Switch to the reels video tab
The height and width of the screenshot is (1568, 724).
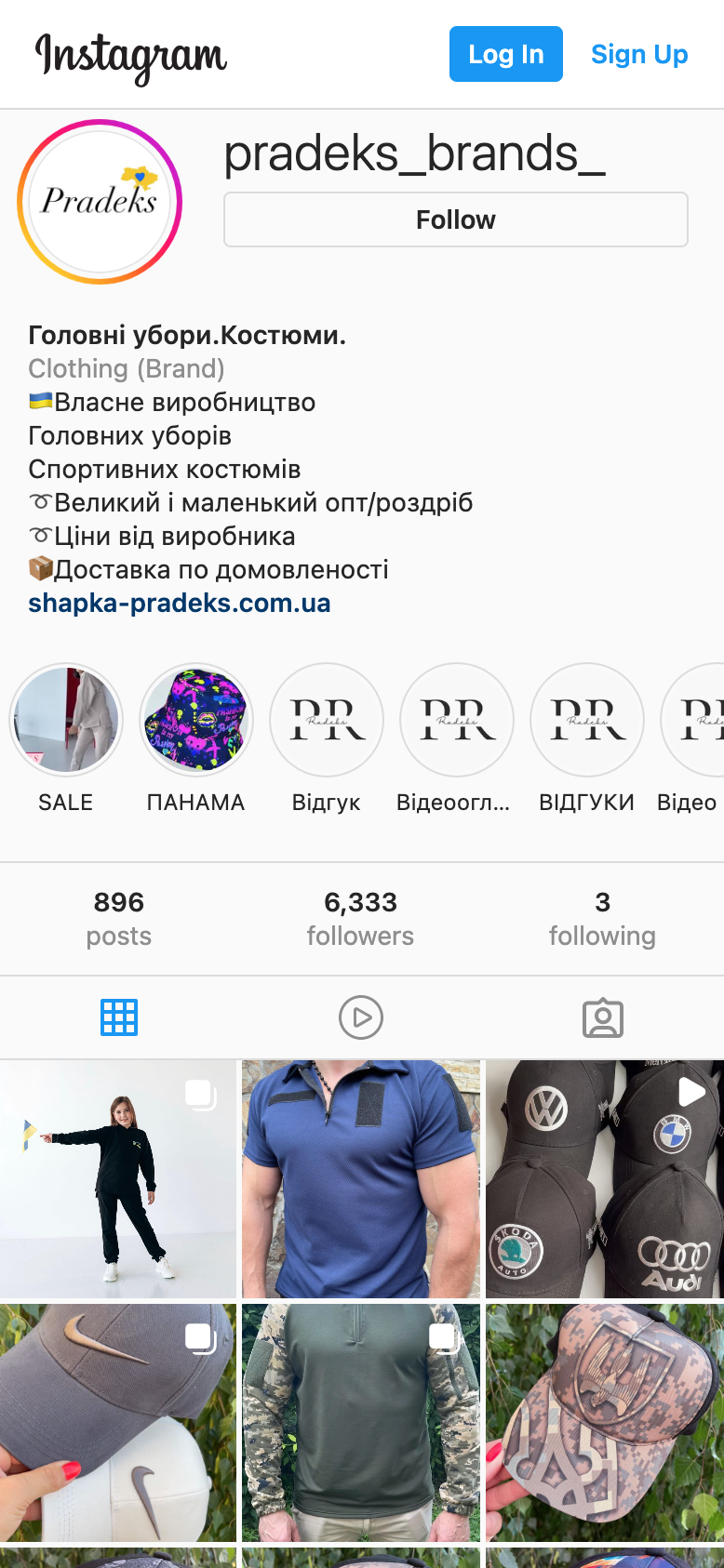click(x=361, y=1017)
